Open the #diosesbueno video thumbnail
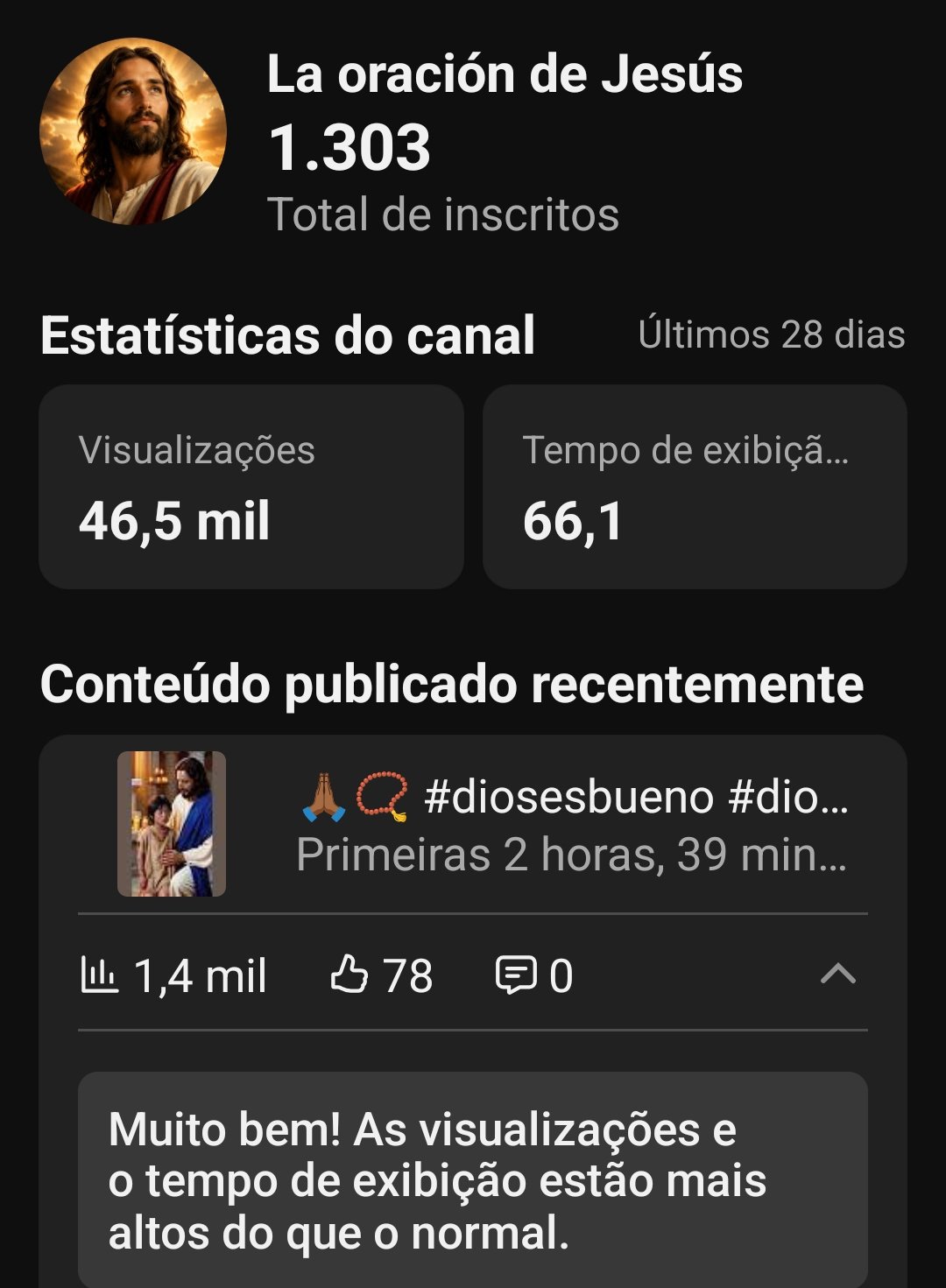946x1288 pixels. tap(172, 823)
